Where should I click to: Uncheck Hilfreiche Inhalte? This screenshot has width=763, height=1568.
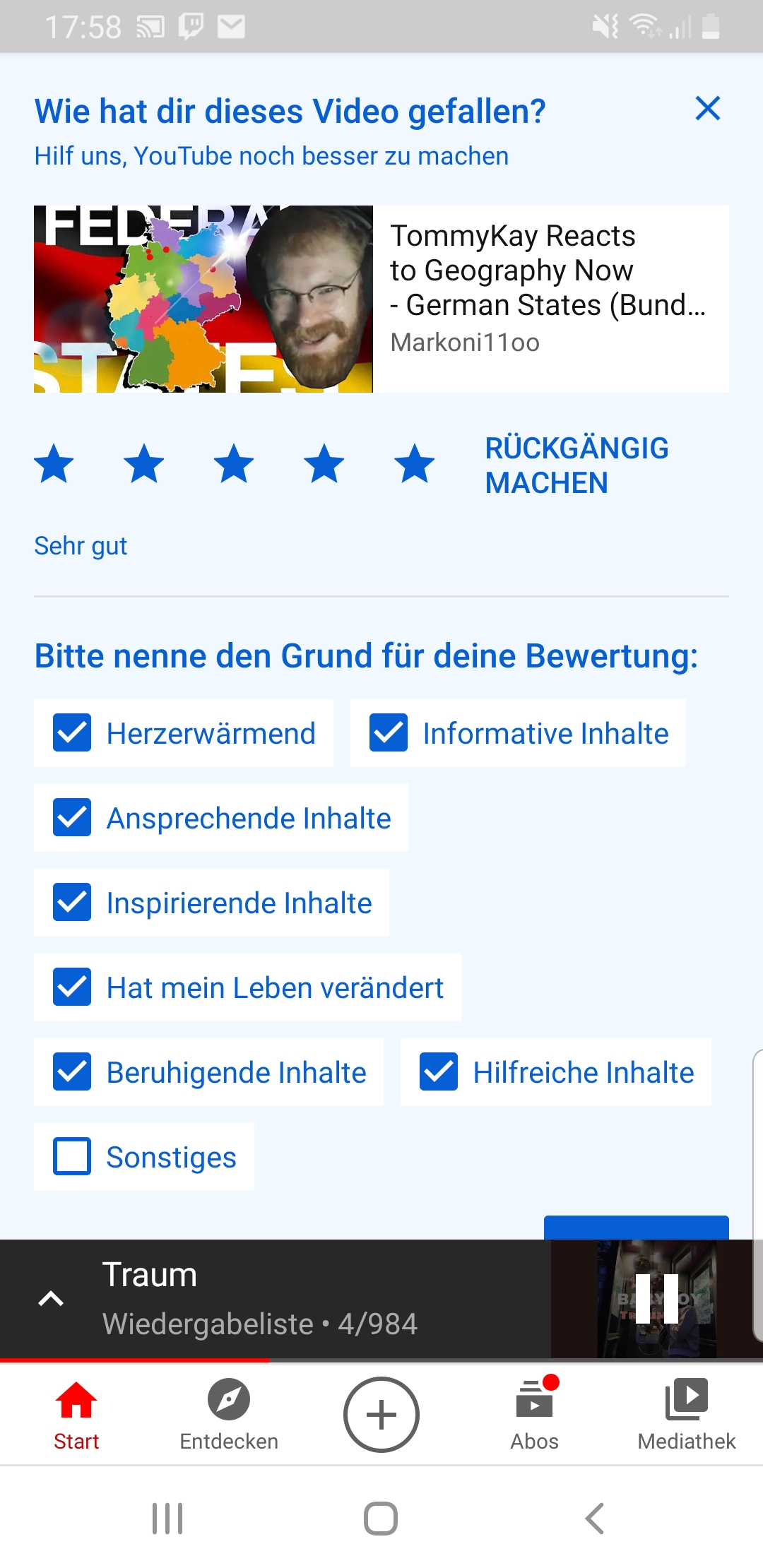click(x=439, y=1071)
